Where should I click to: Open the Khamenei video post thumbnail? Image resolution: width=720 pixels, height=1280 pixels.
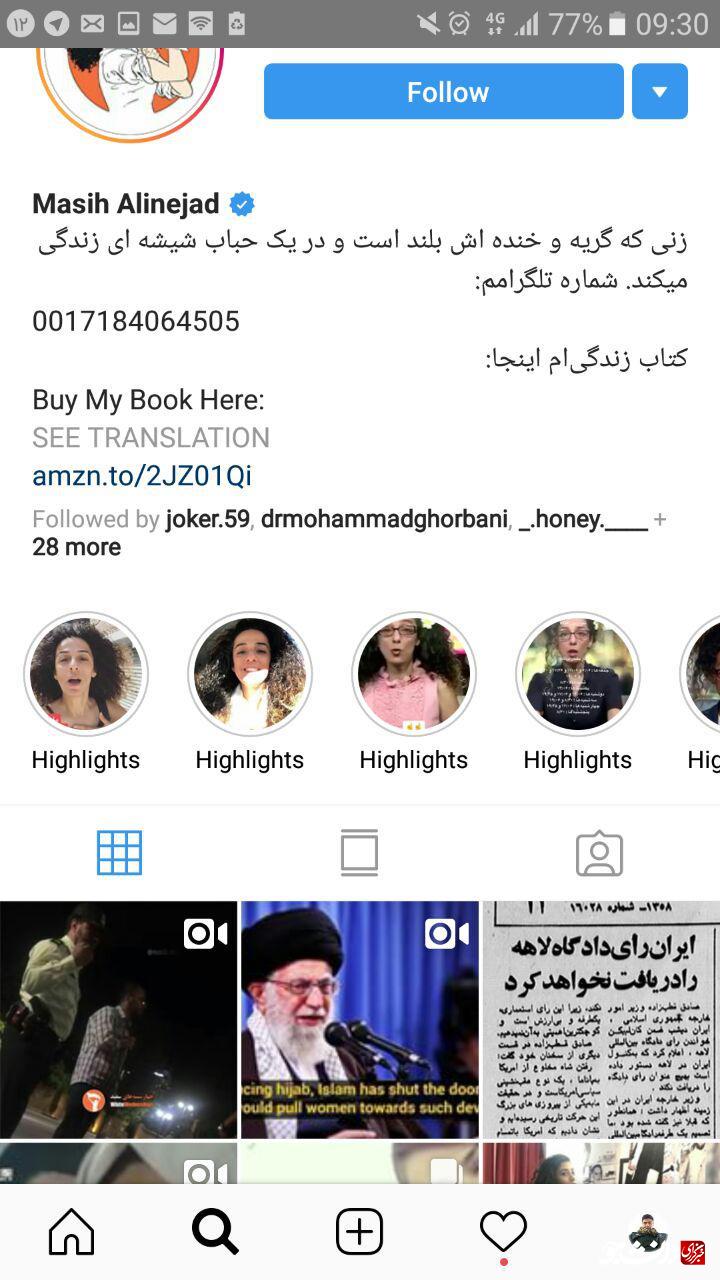[359, 1020]
